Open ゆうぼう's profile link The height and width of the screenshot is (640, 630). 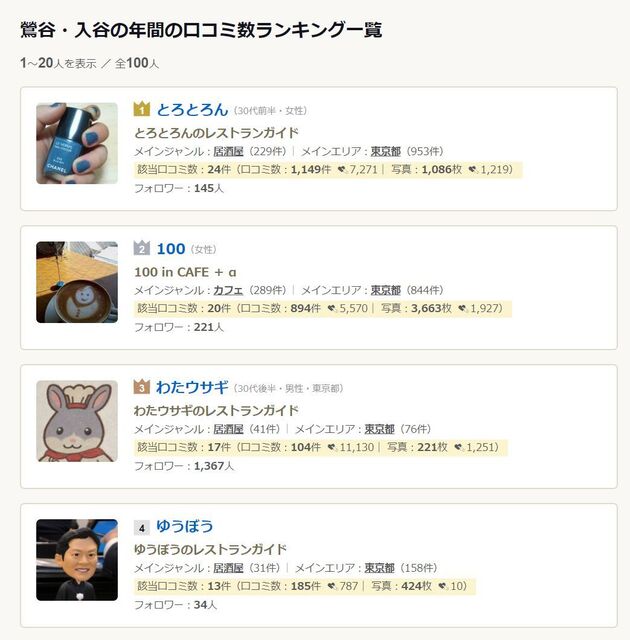(x=185, y=526)
